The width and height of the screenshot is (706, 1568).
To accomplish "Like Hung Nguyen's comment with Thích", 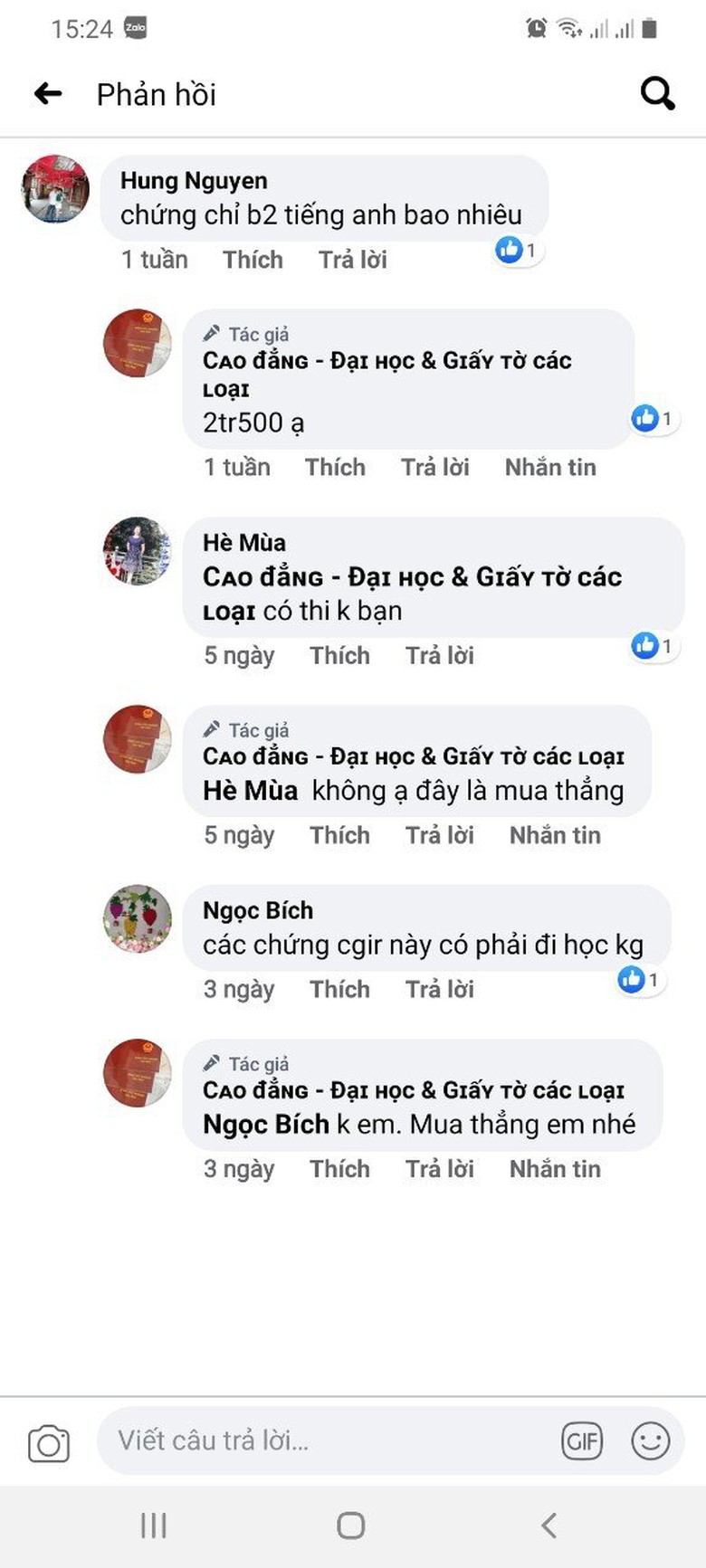I will click(253, 260).
